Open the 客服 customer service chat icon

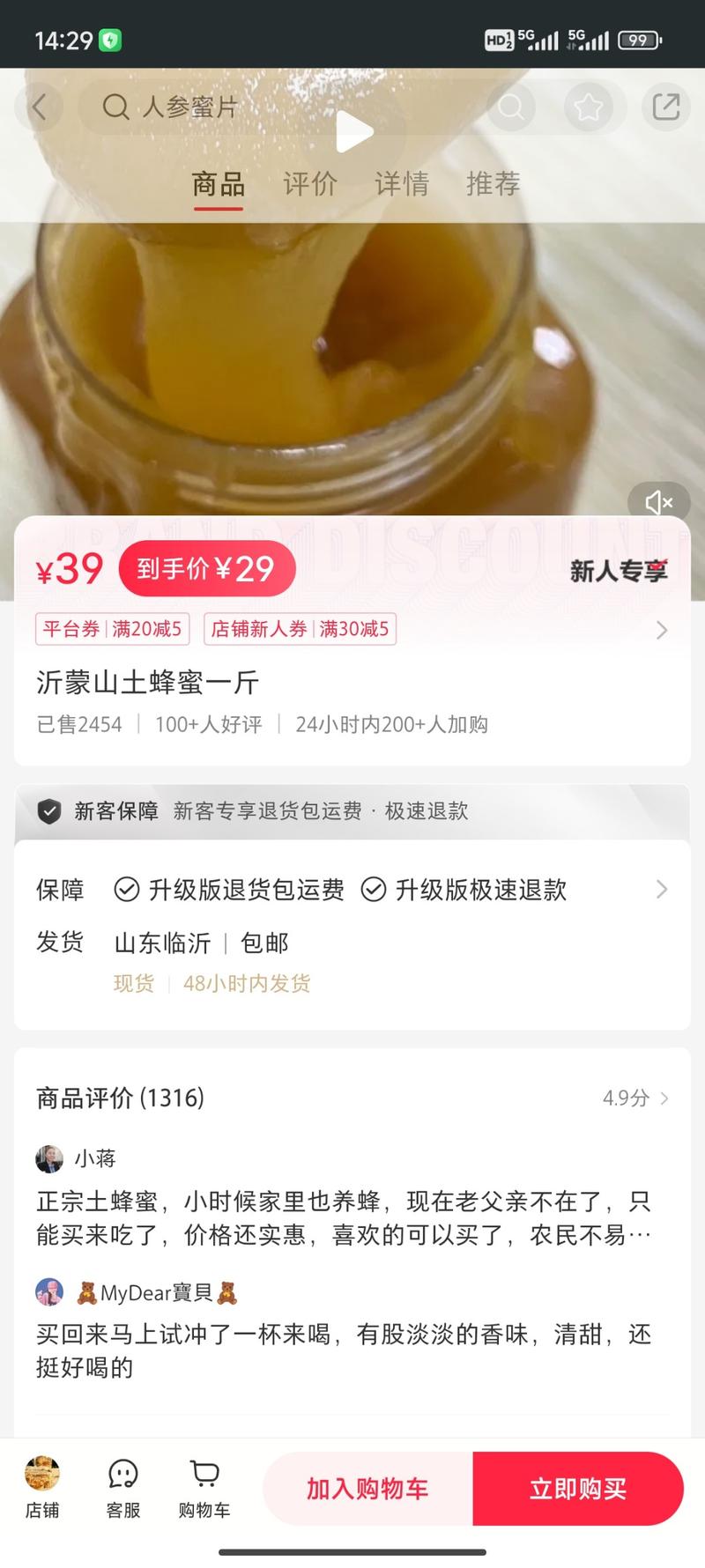[x=122, y=1489]
